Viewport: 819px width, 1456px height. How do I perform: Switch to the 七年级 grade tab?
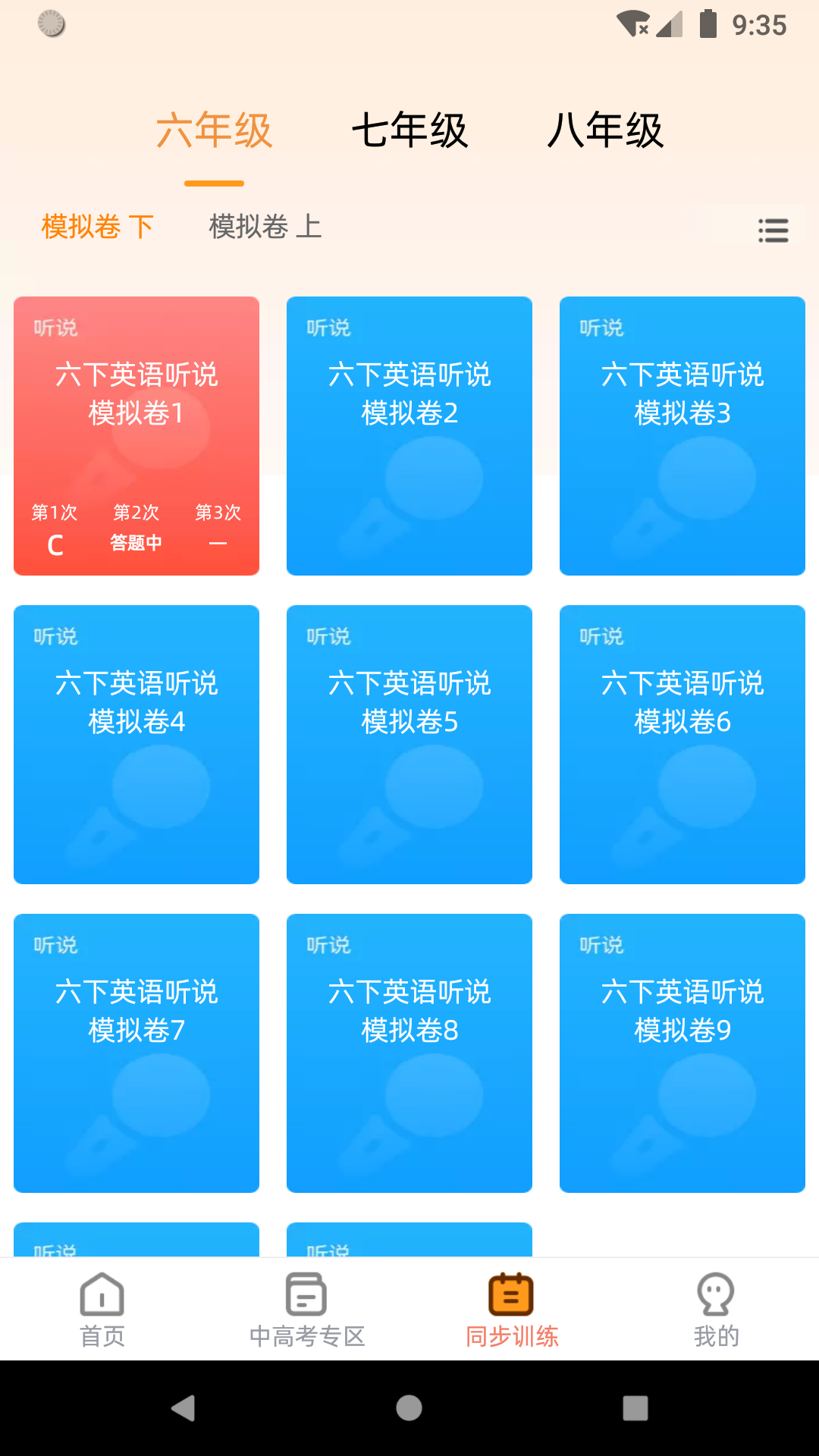[x=412, y=129]
